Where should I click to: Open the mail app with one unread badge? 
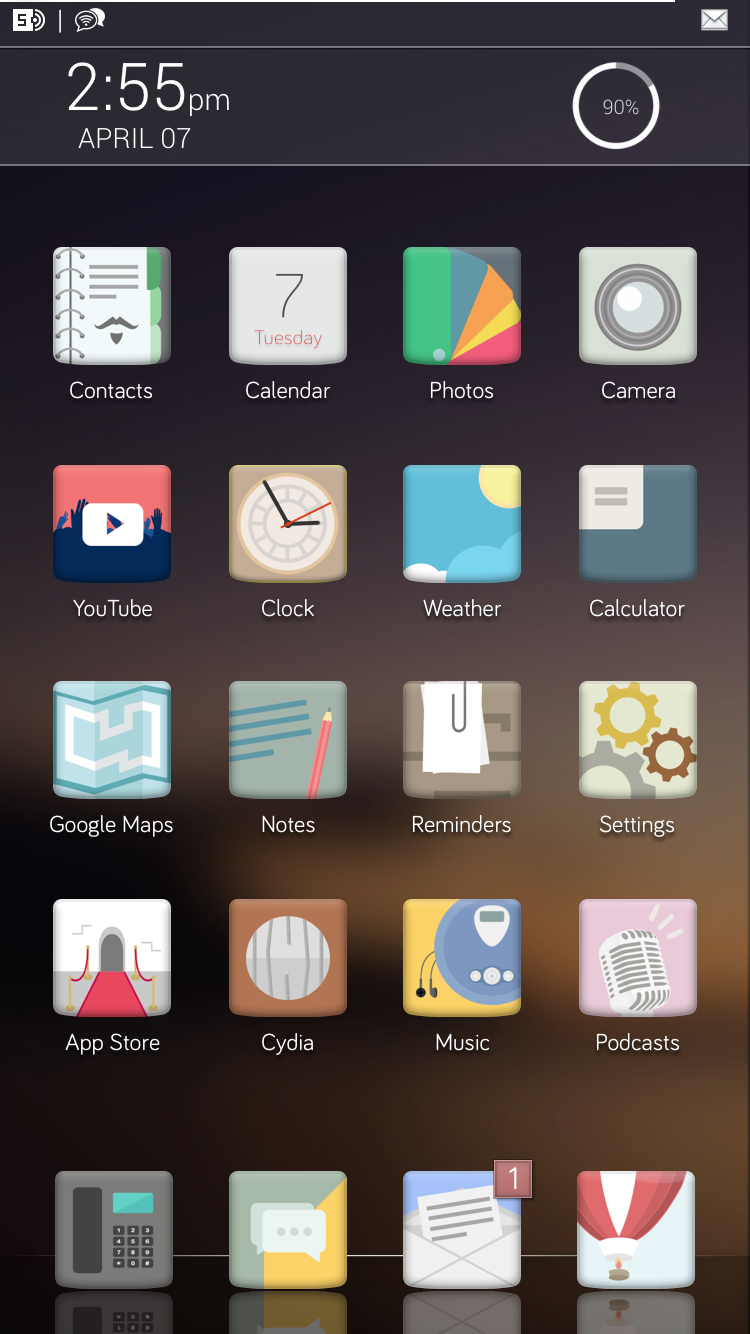pyautogui.click(x=462, y=1229)
